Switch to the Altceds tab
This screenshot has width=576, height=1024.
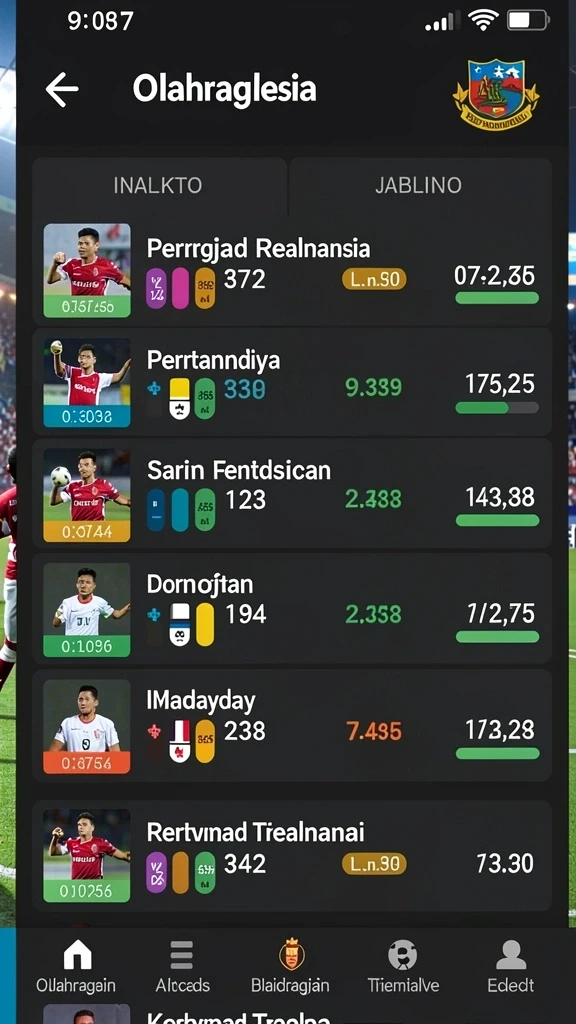pyautogui.click(x=182, y=967)
